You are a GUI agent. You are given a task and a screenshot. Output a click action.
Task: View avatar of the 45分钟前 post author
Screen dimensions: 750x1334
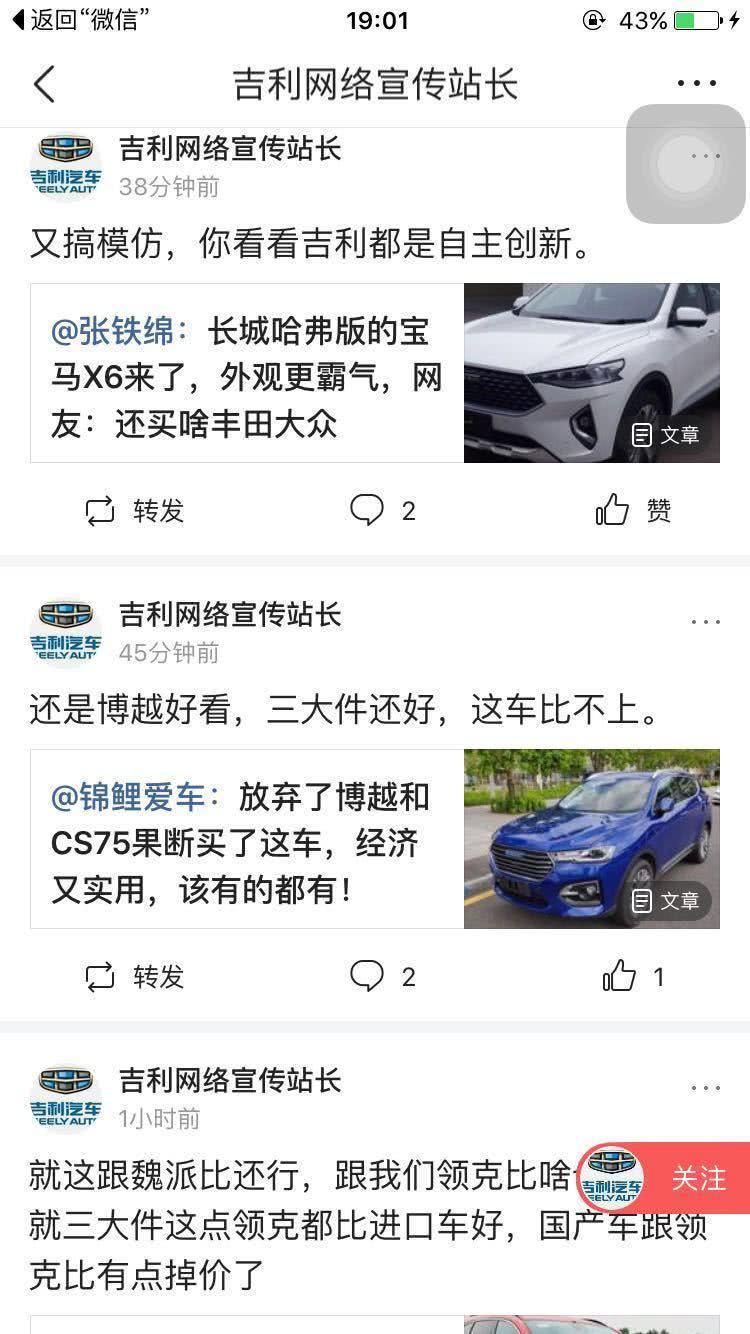66,632
